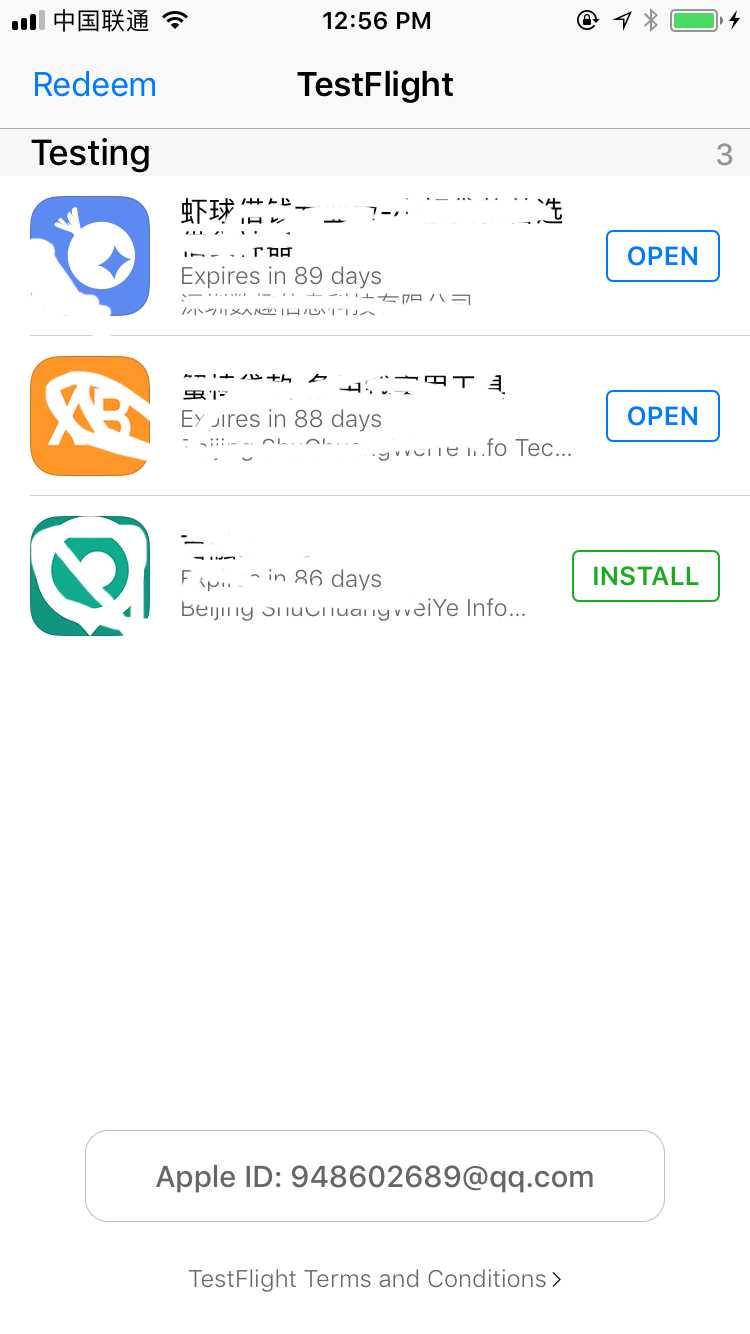View details of the blue icon app
Image resolution: width=750 pixels, height=1334 pixels.
pyautogui.click(x=90, y=256)
